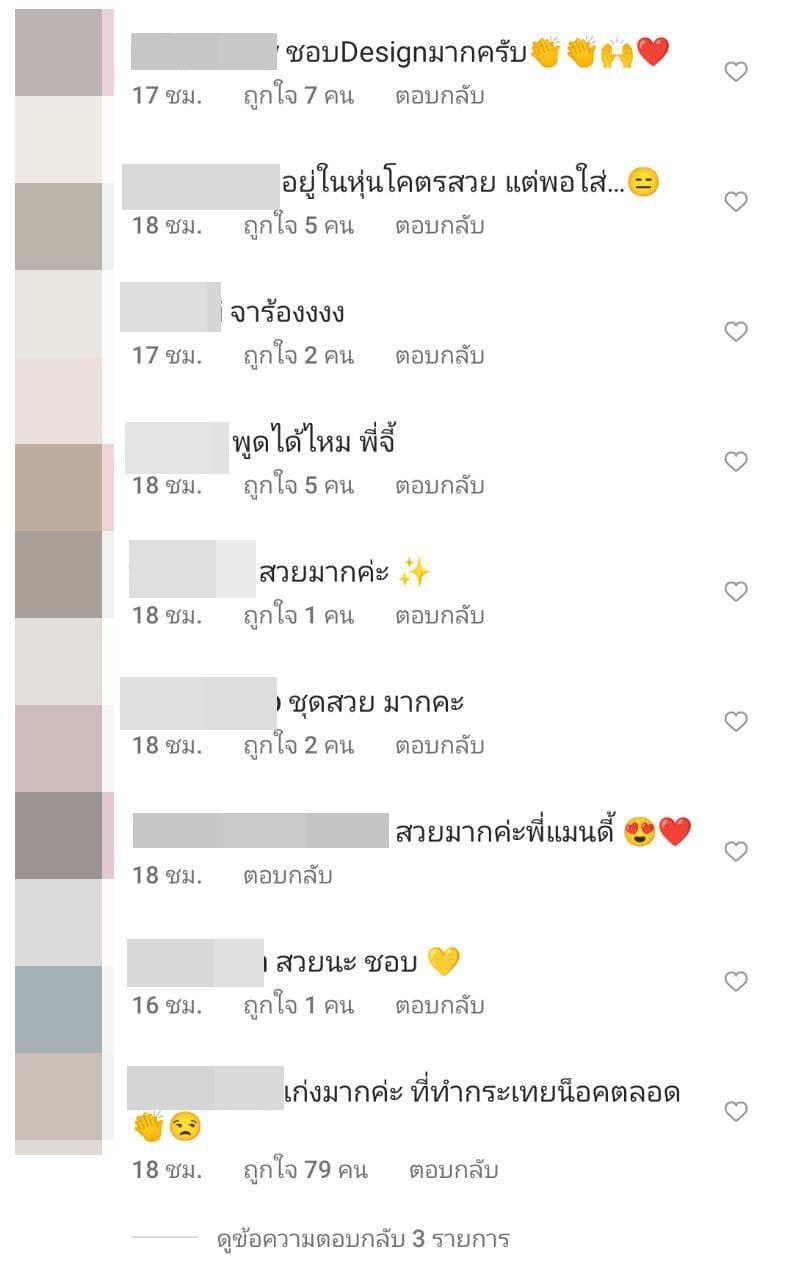Like the comment "เก่งมากค่ะ ที่ทำกระเทยน็อคตลอด"
793x1280 pixels.
tap(736, 1112)
